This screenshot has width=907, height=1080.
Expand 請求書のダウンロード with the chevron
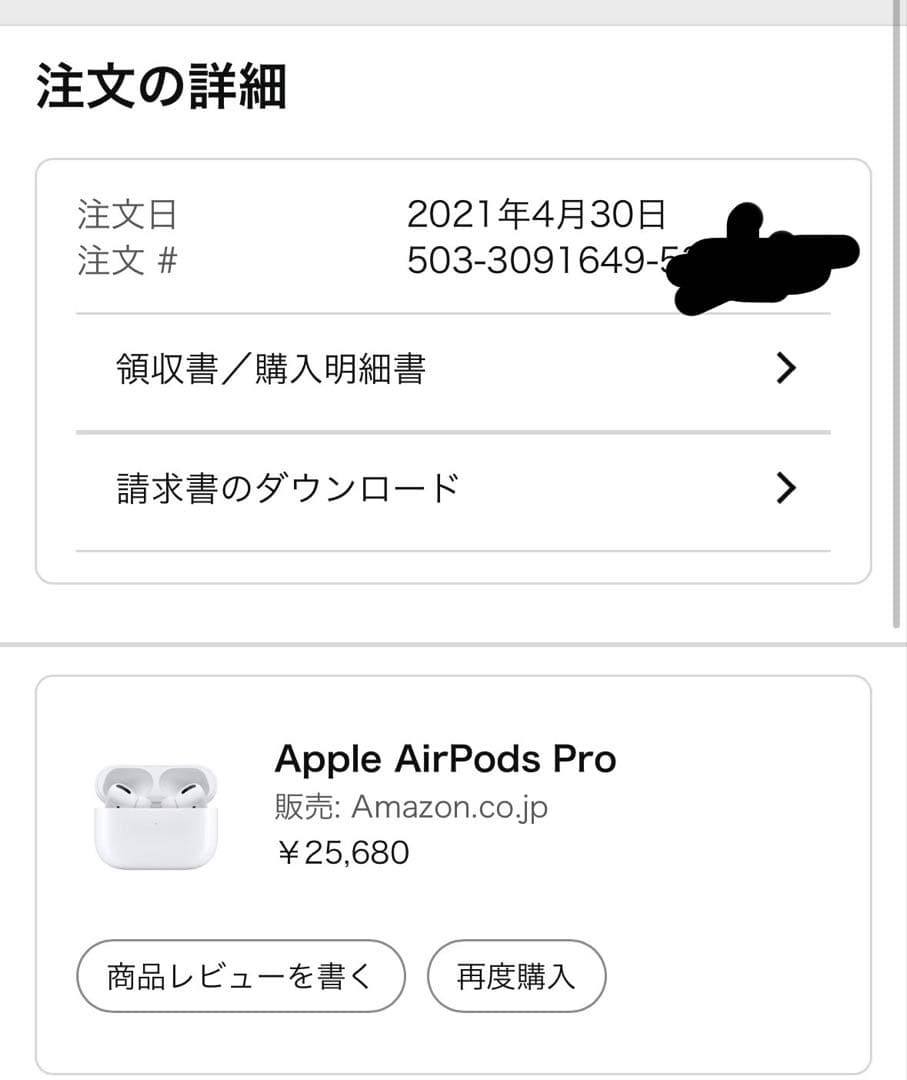[x=787, y=487]
